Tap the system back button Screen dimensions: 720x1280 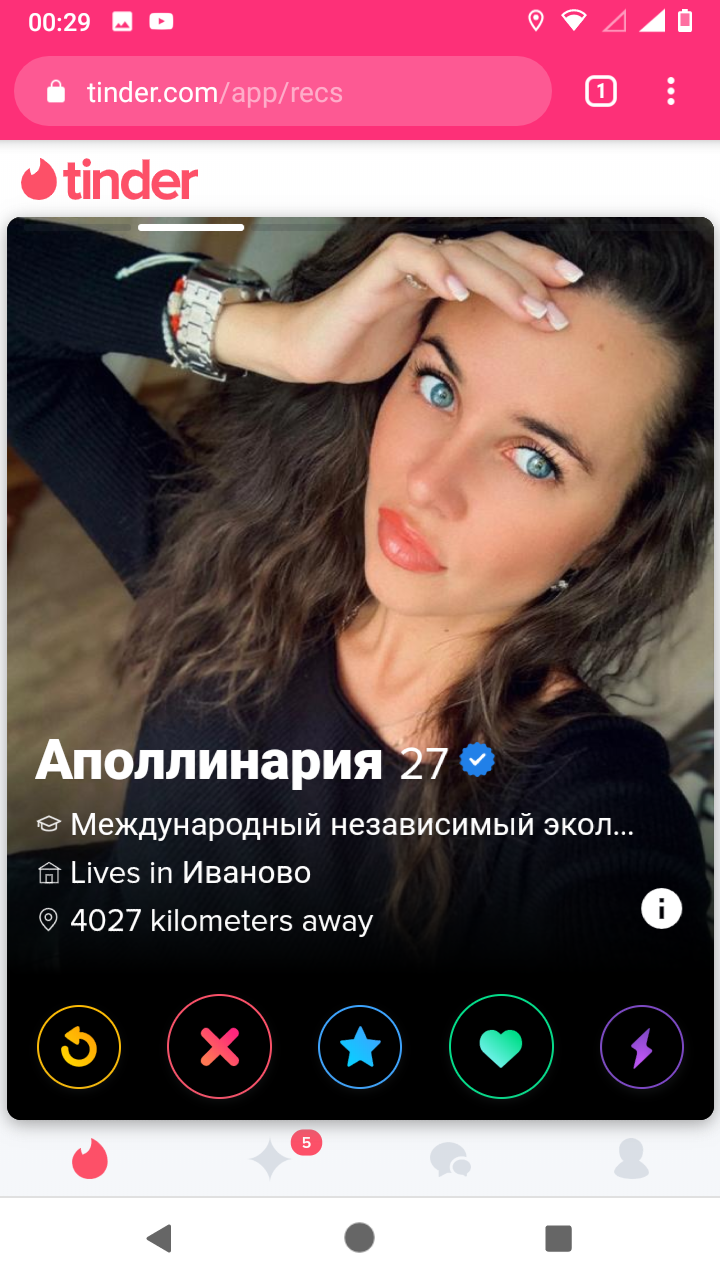pyautogui.click(x=158, y=1238)
